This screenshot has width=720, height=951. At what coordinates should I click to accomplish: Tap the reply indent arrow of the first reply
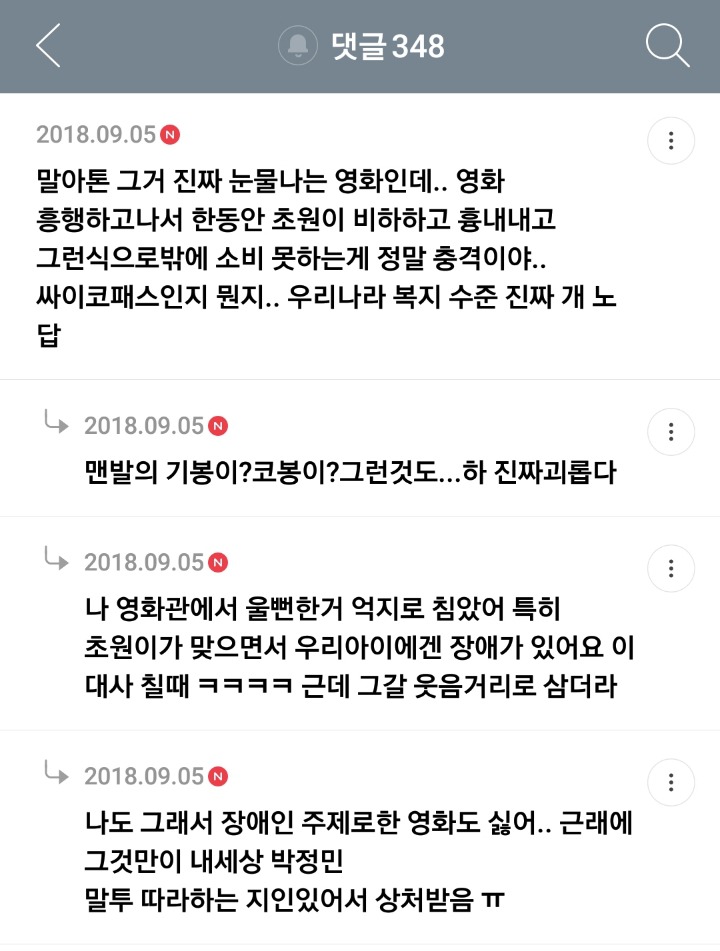click(x=57, y=430)
